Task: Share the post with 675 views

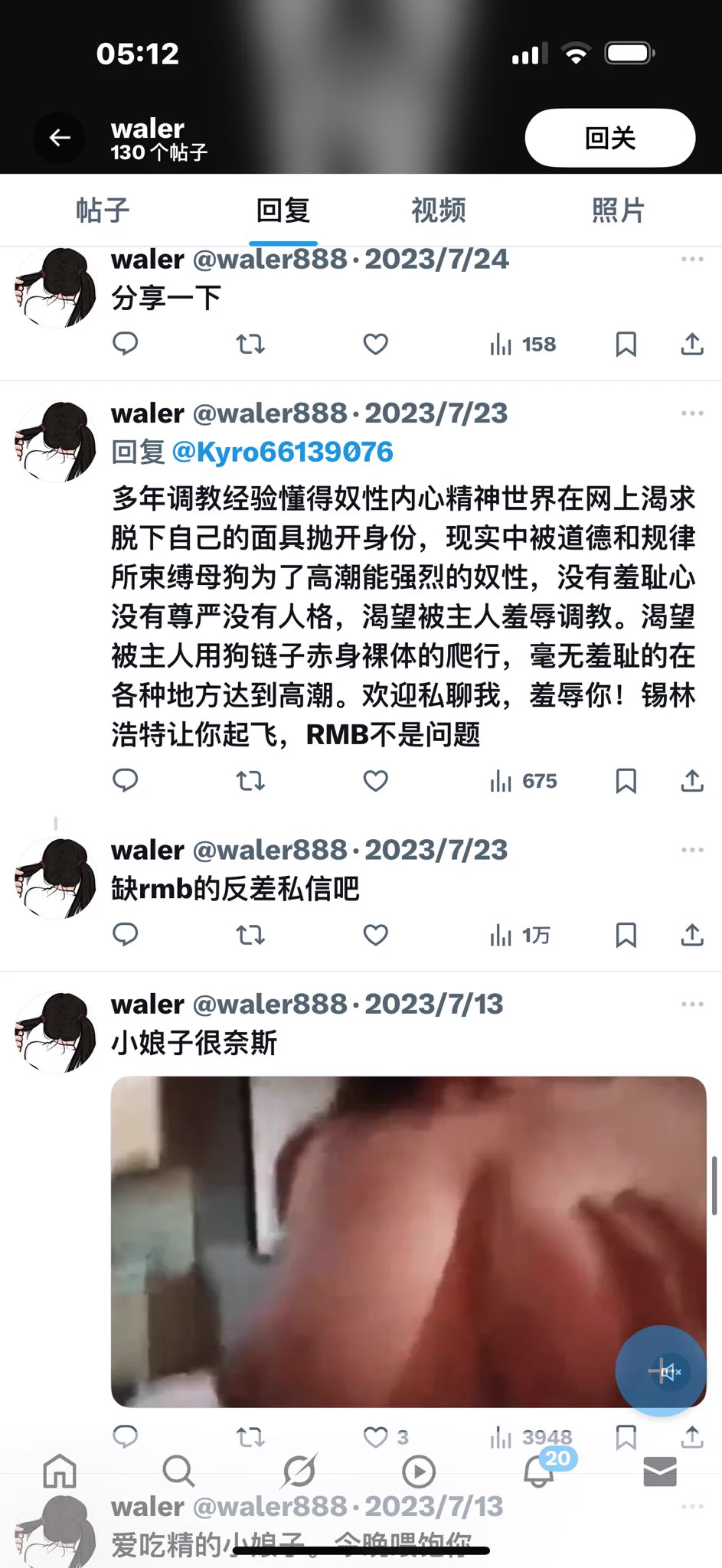Action: 692,781
